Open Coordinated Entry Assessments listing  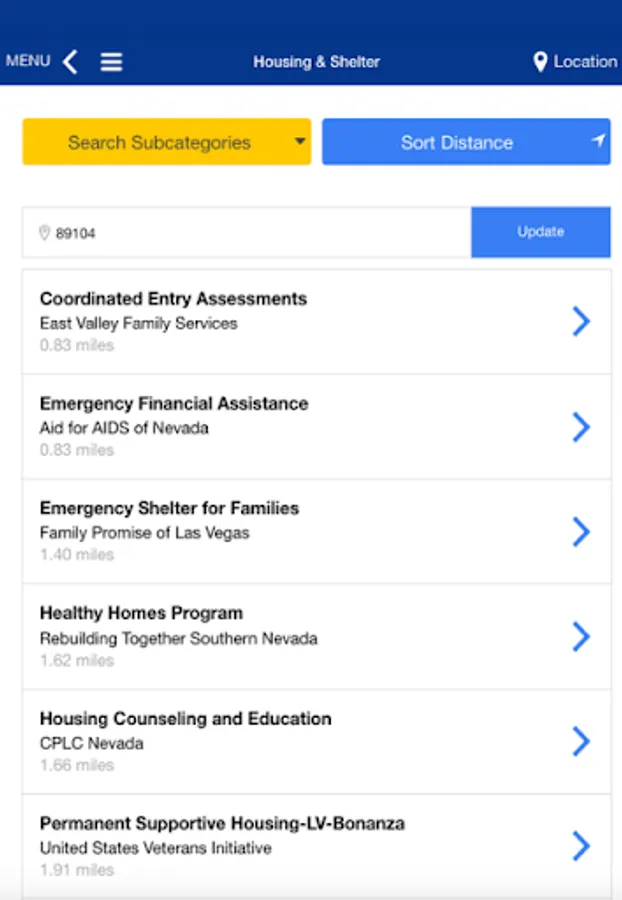(316, 322)
